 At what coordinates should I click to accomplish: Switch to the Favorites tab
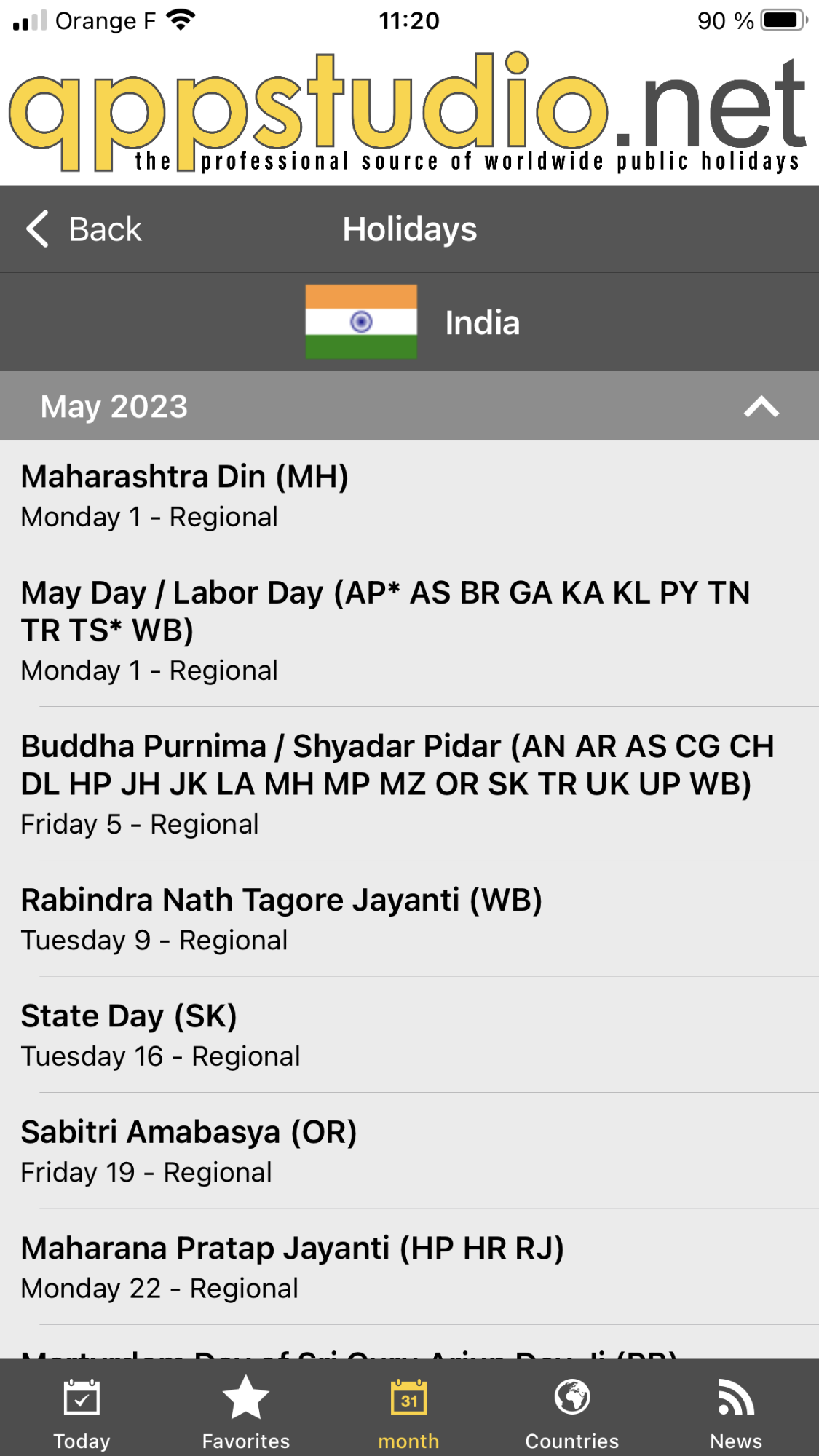tap(245, 1414)
